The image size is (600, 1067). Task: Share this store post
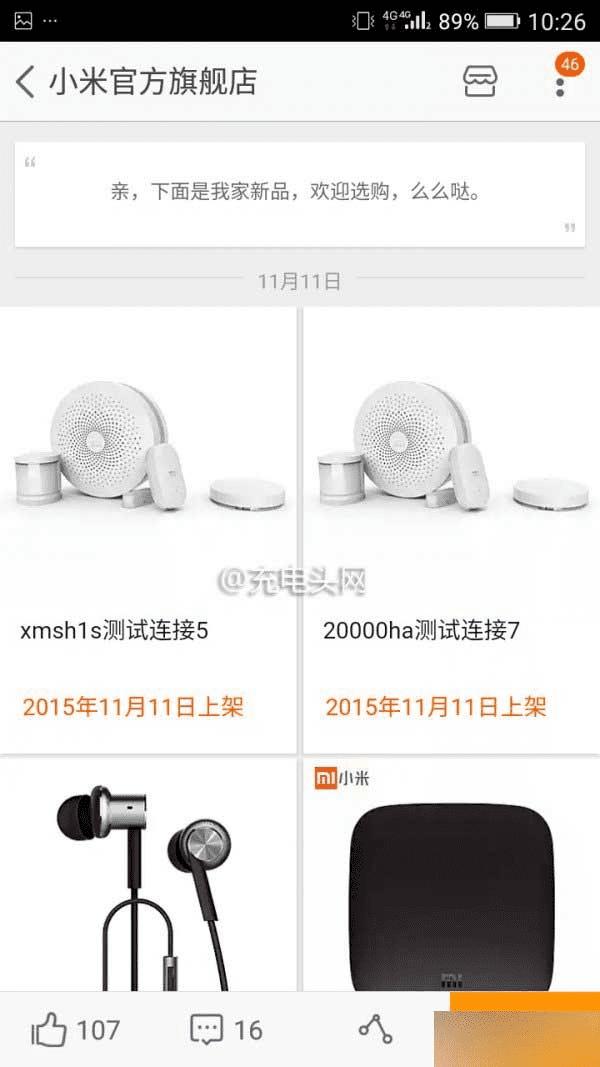coord(375,1029)
